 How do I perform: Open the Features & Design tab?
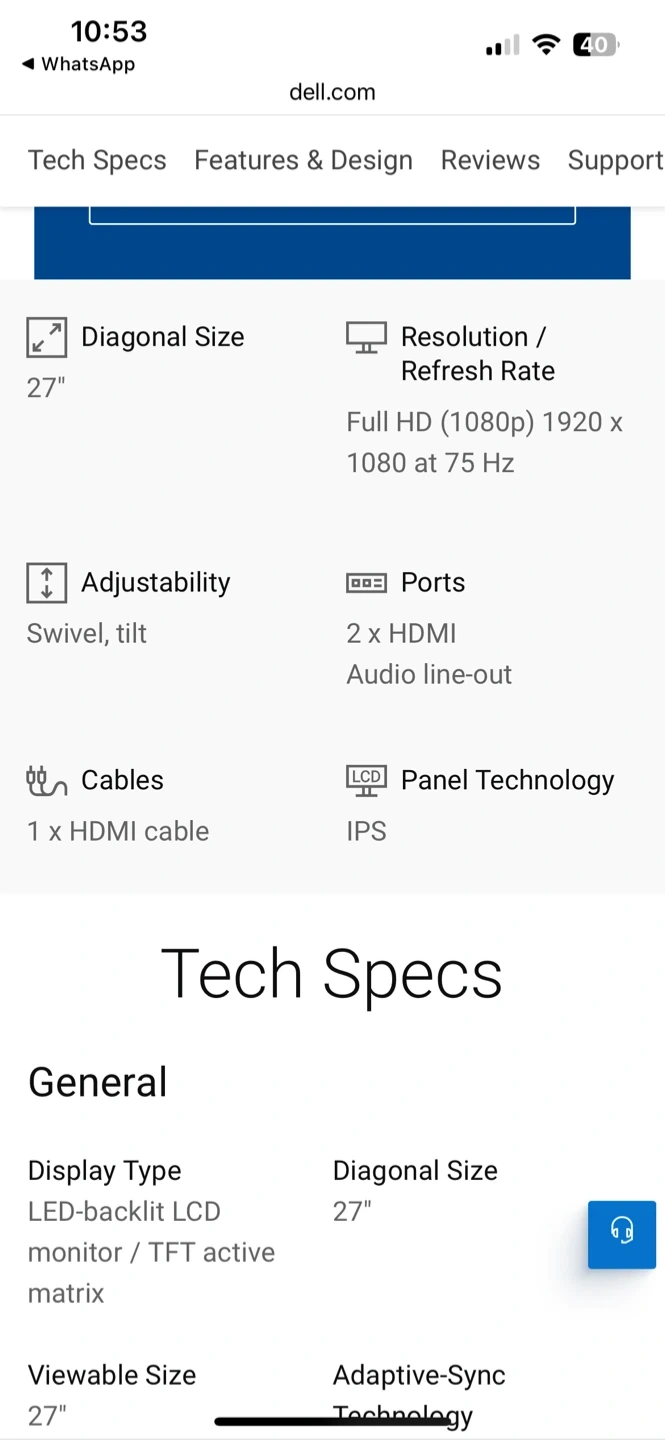[303, 160]
